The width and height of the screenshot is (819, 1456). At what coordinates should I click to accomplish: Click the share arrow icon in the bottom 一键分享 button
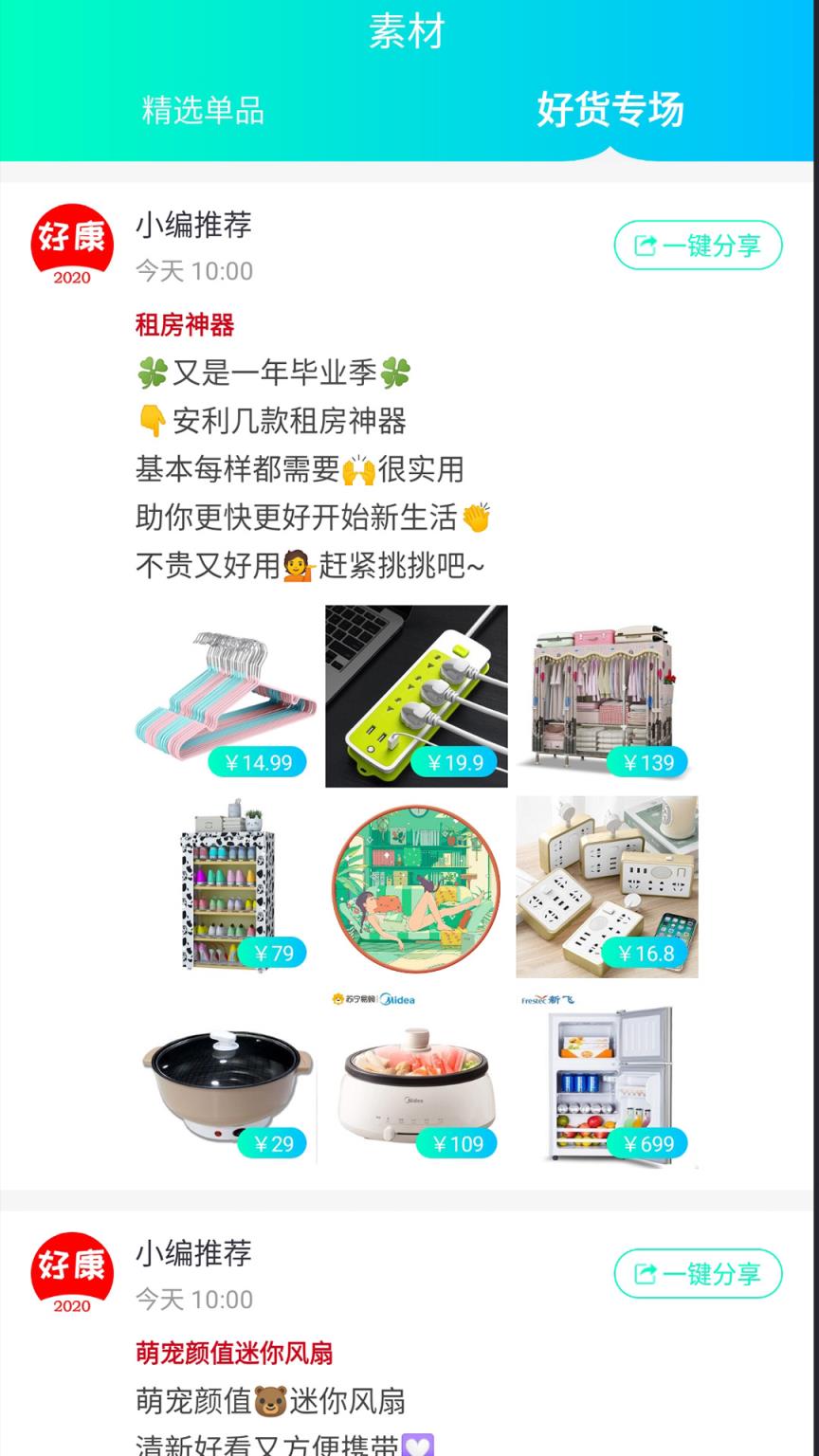click(x=644, y=1274)
